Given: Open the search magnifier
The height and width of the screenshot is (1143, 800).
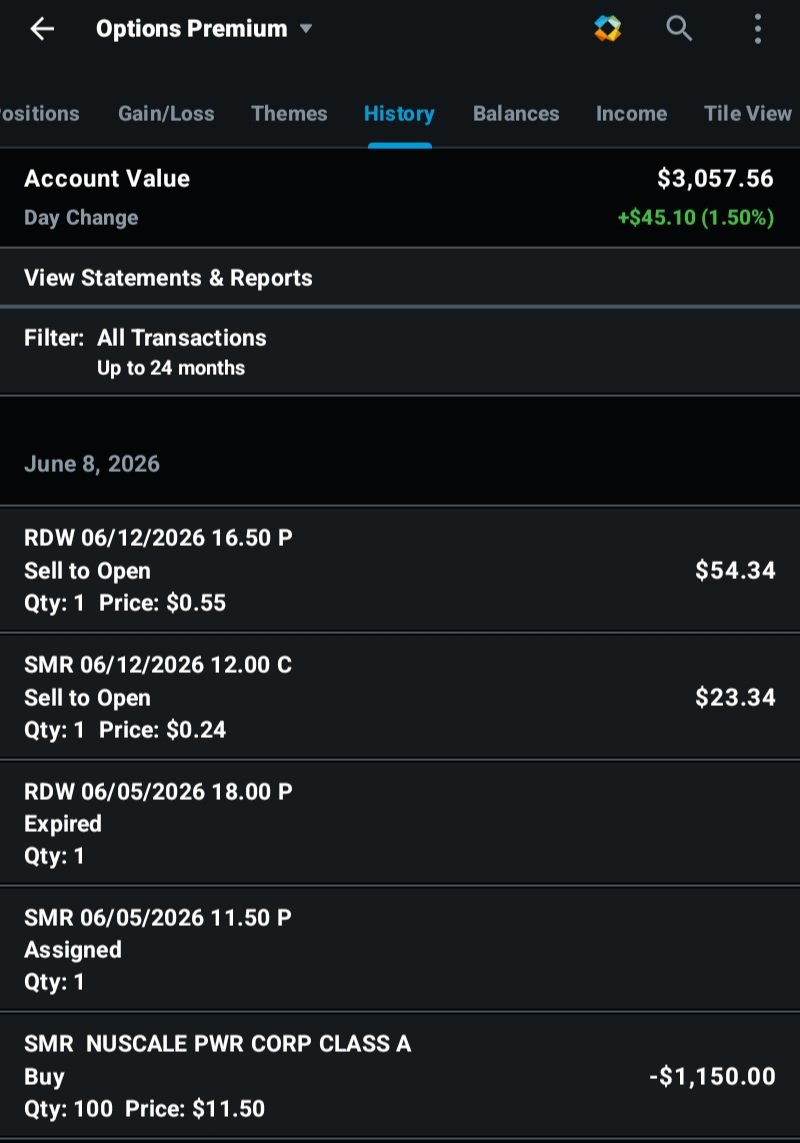Looking at the screenshot, I should click(679, 28).
